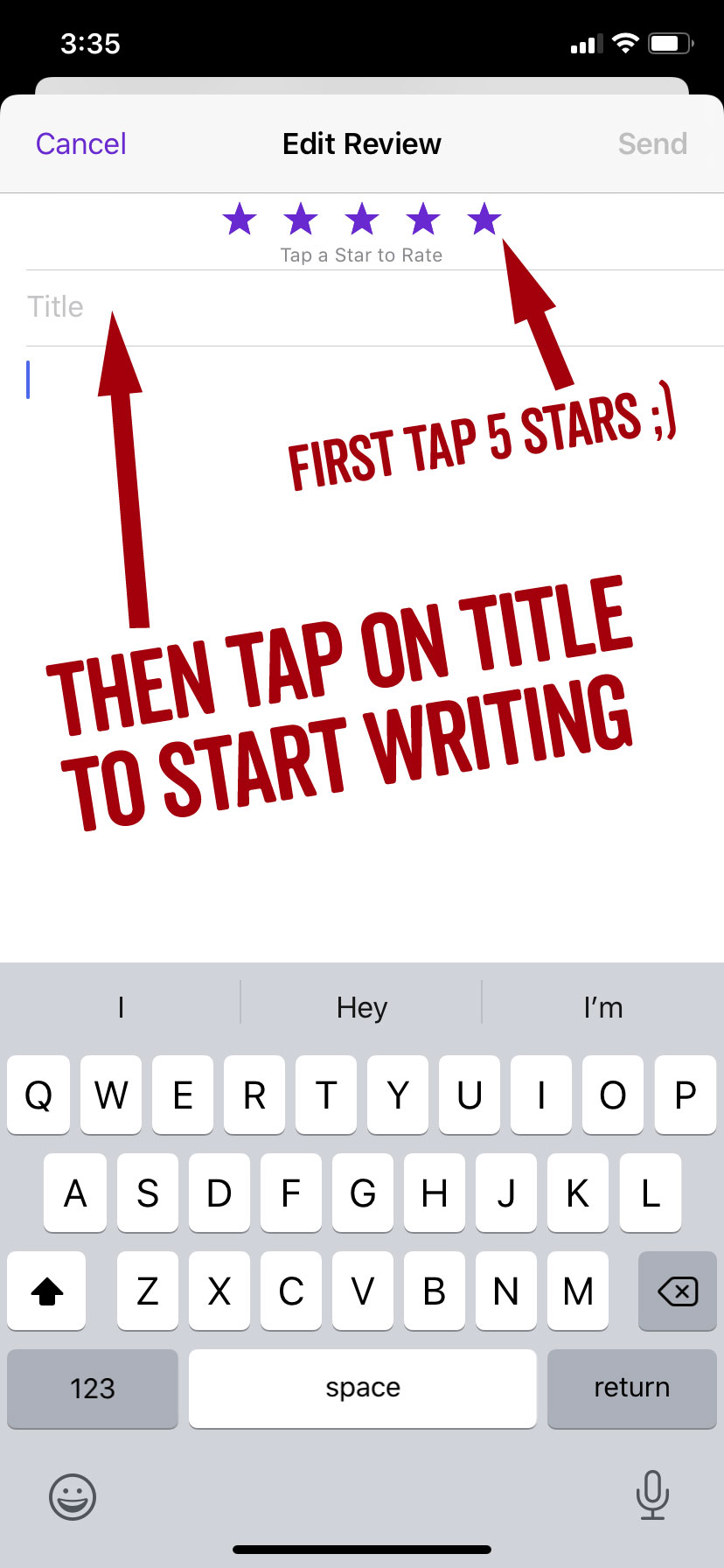
Task: Tap the space bar
Action: [362, 1389]
